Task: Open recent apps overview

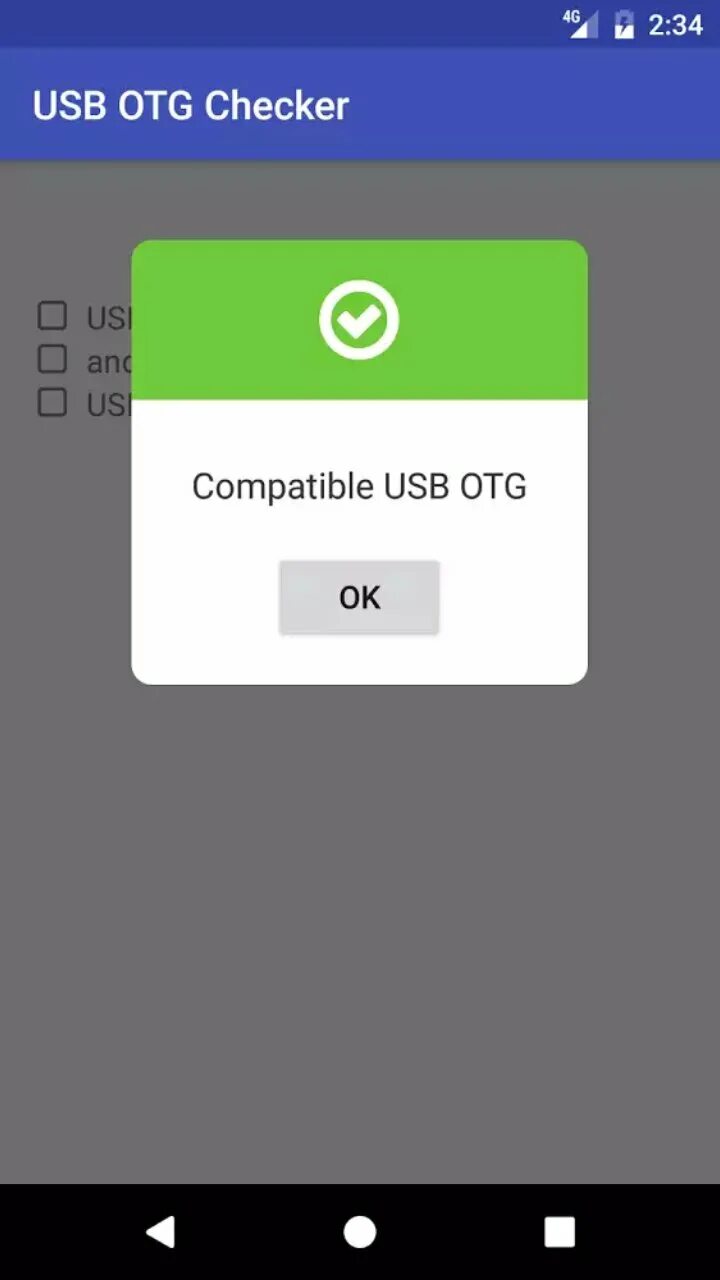Action: coord(559,1232)
